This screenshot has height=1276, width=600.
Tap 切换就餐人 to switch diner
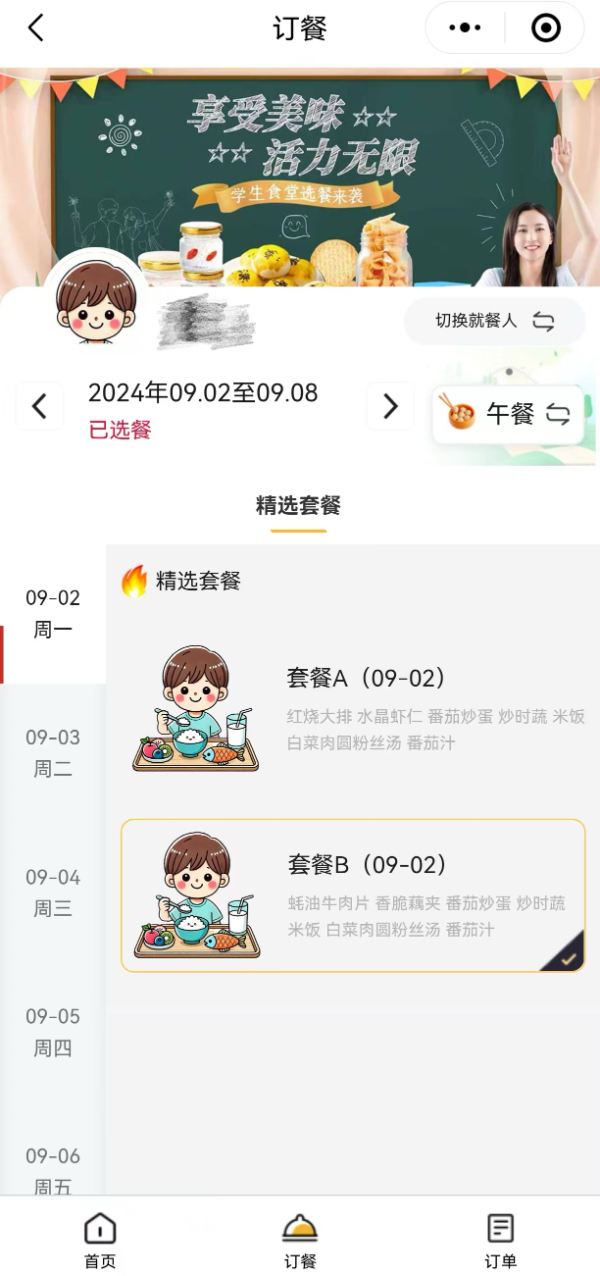(x=494, y=321)
